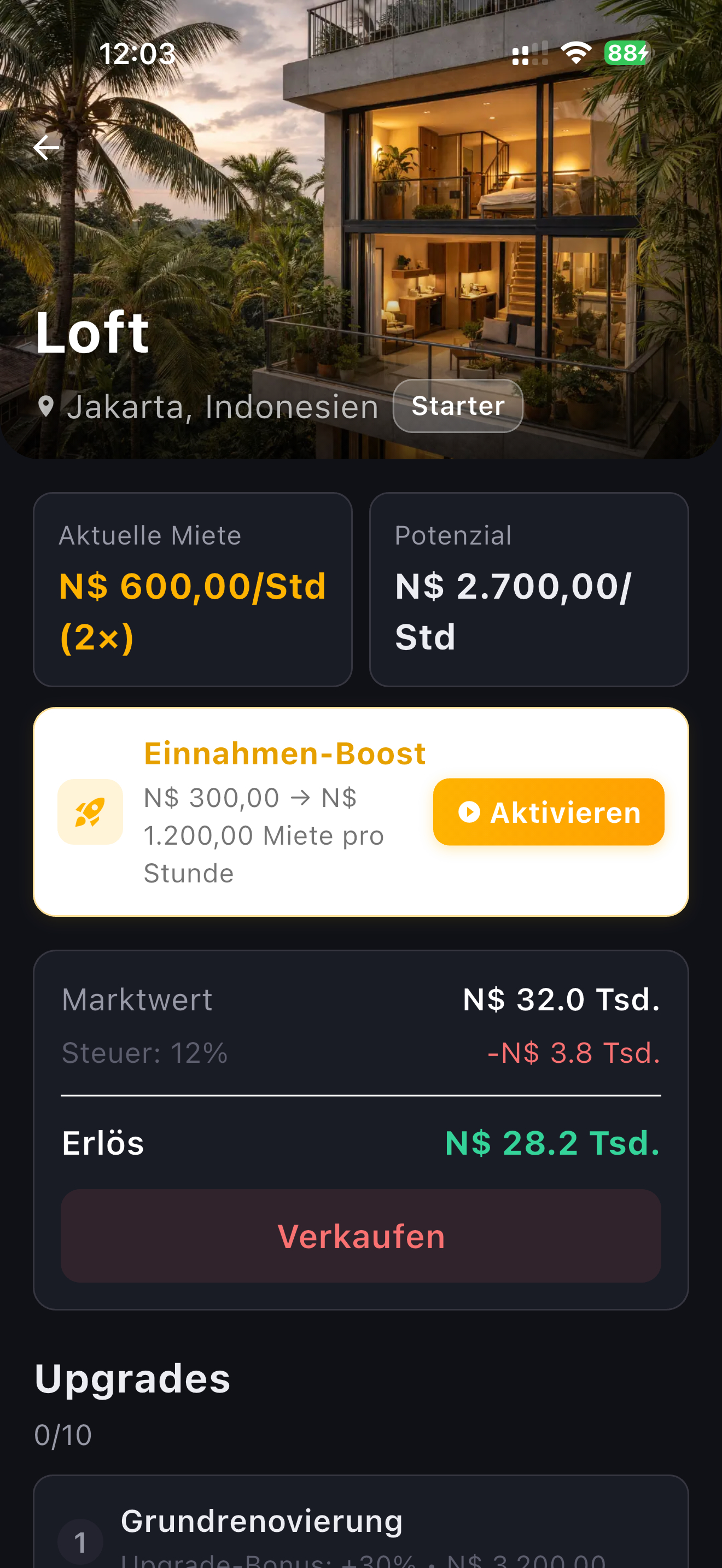722x1568 pixels.
Task: Tap the Wi-Fi icon in the status bar
Action: click(x=575, y=54)
